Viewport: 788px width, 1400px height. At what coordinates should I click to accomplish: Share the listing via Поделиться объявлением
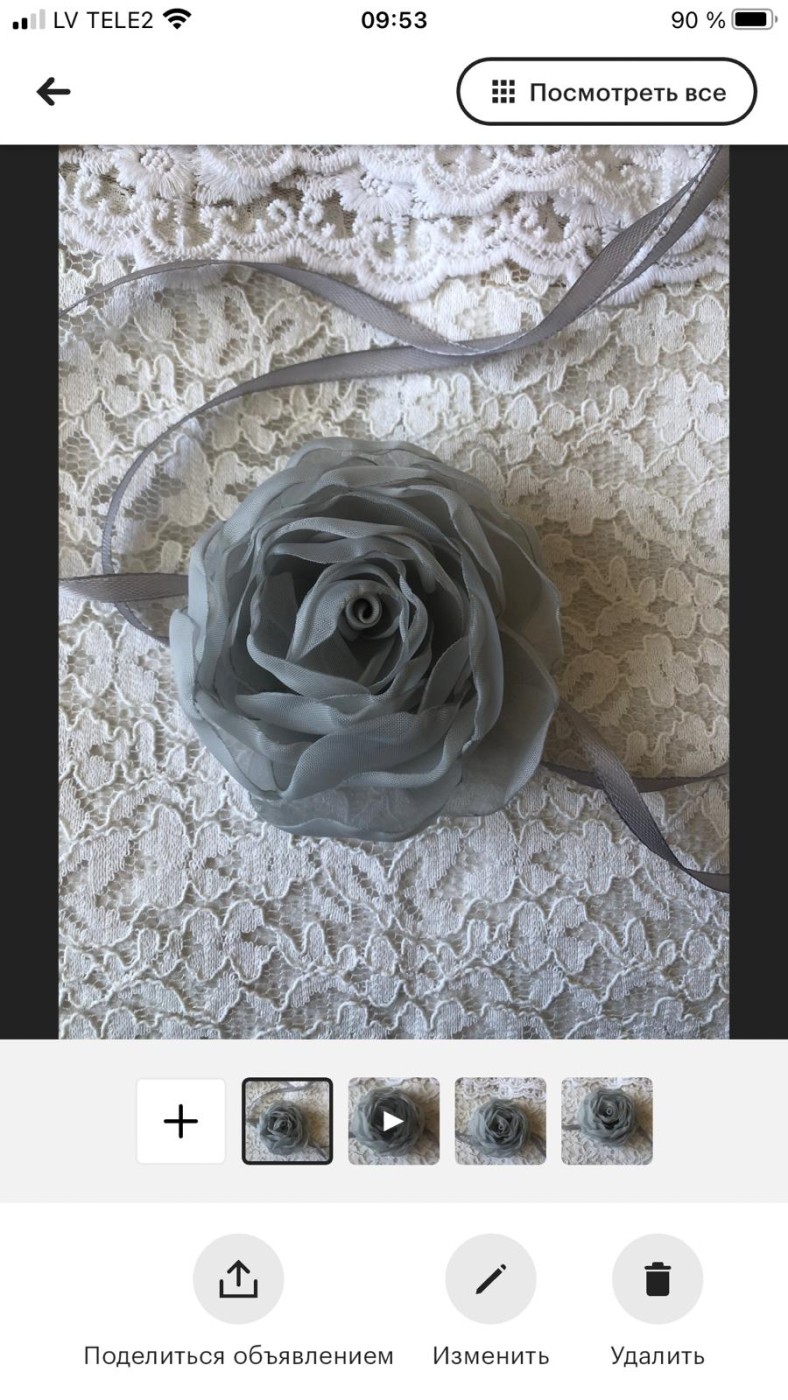(238, 1279)
